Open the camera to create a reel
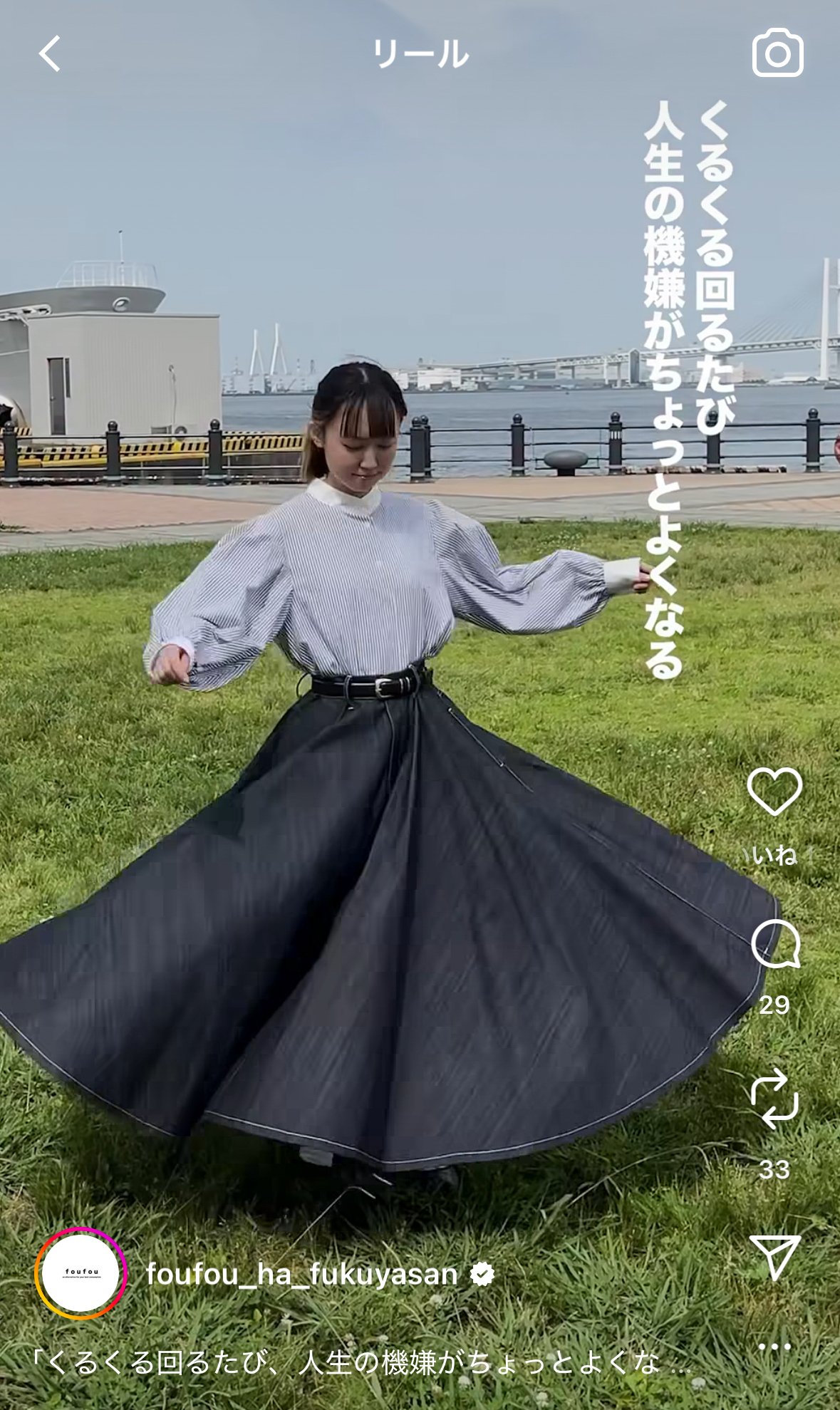 [777, 53]
